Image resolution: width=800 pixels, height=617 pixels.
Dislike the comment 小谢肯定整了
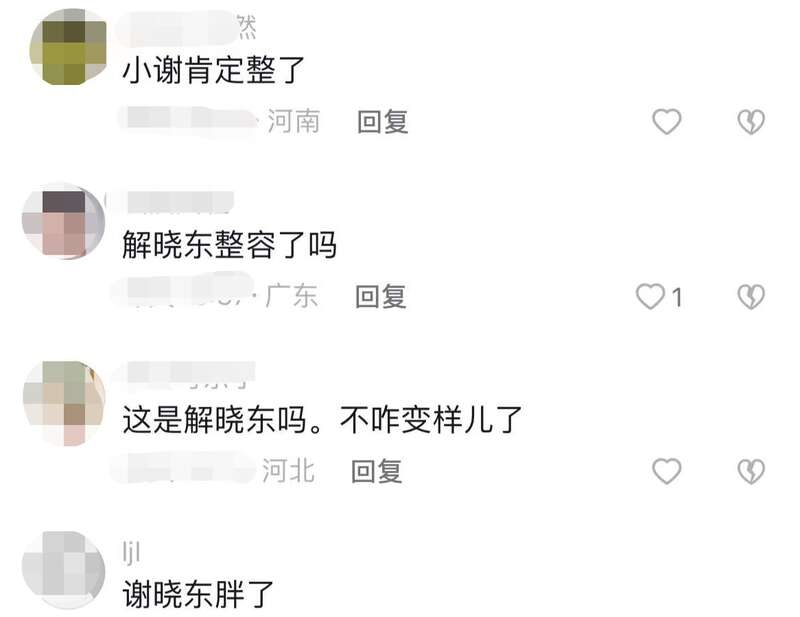click(750, 122)
